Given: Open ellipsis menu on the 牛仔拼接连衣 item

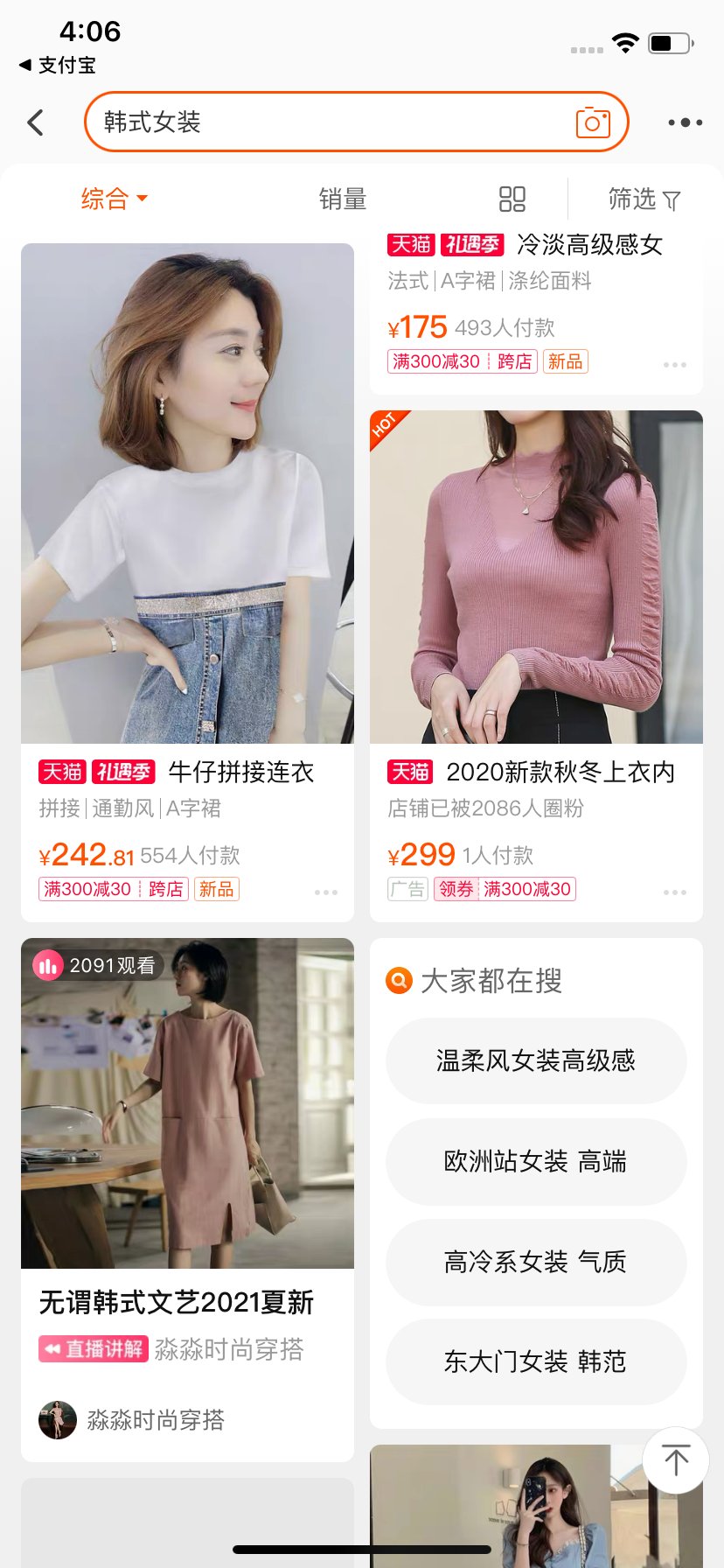Looking at the screenshot, I should click(x=326, y=891).
